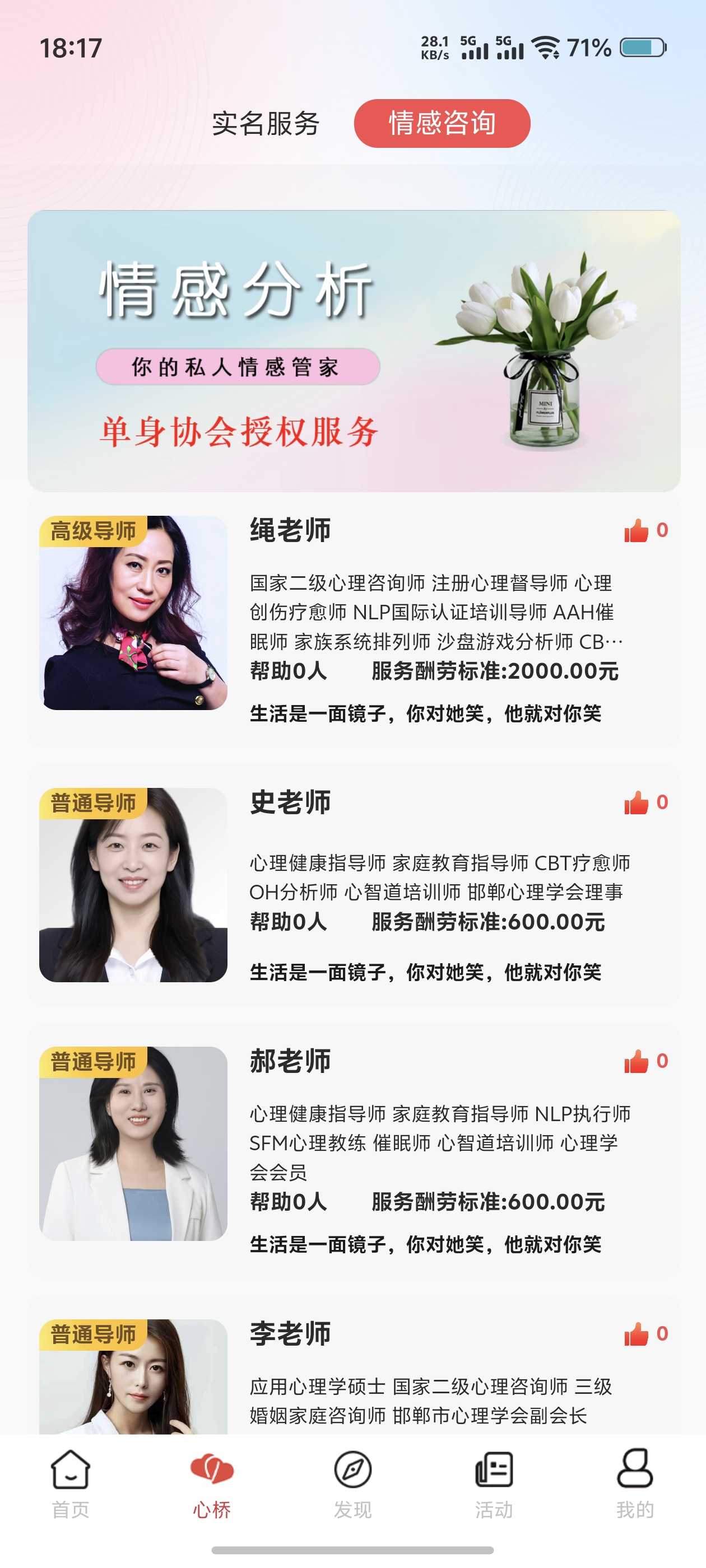Open 李老师's consultant card
706x1568 pixels.
coord(354,1376)
